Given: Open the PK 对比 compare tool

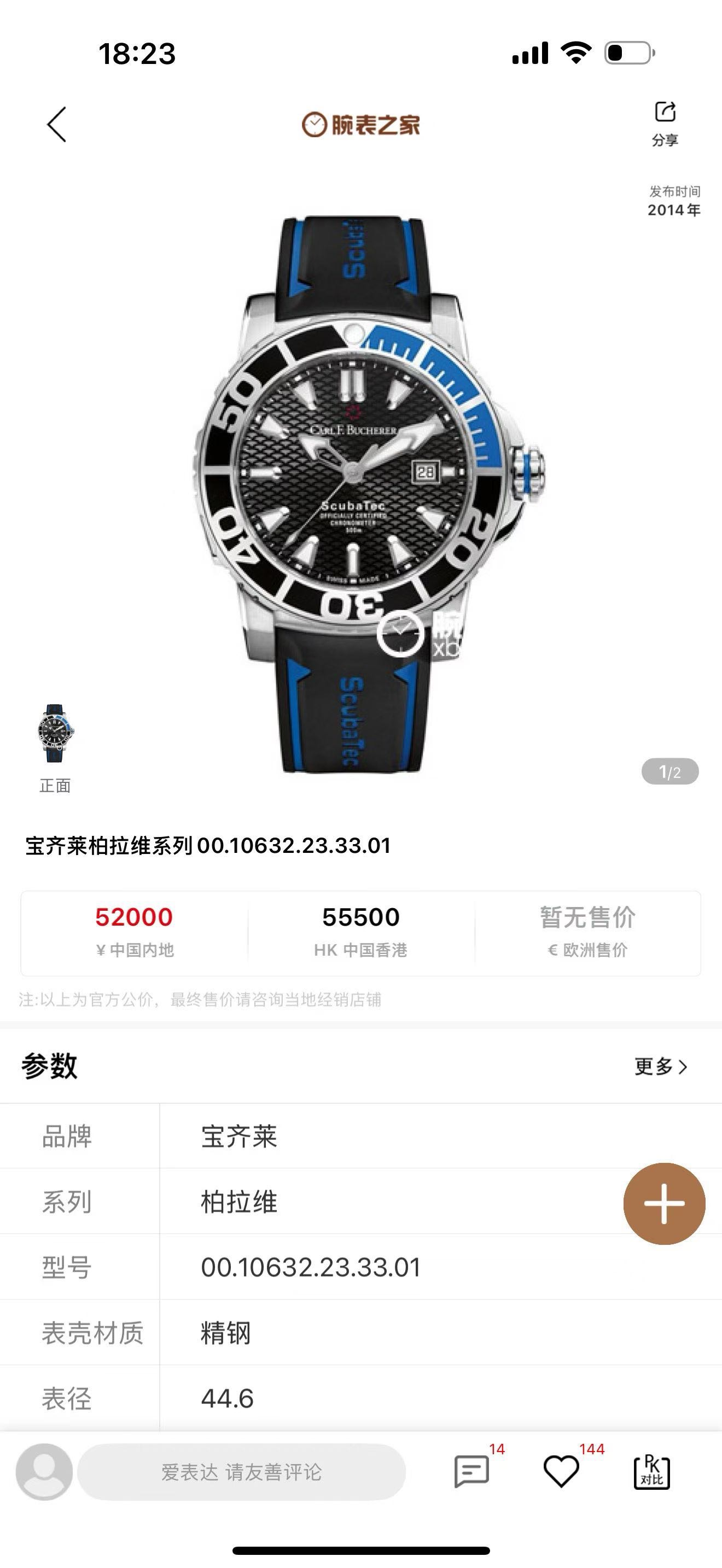Looking at the screenshot, I should pos(651,1472).
